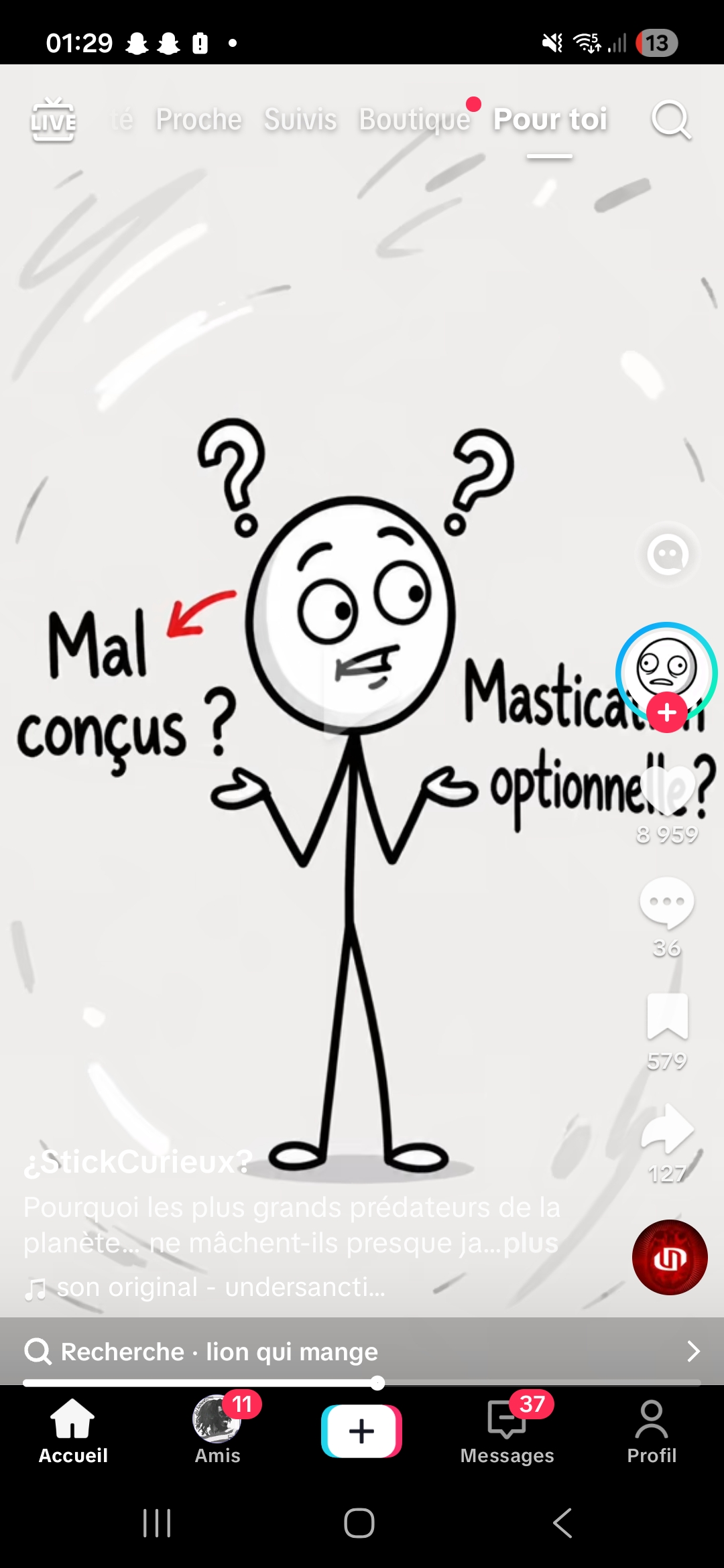Open the Boutique tab
Image resolution: width=724 pixels, height=1568 pixels.
click(415, 120)
